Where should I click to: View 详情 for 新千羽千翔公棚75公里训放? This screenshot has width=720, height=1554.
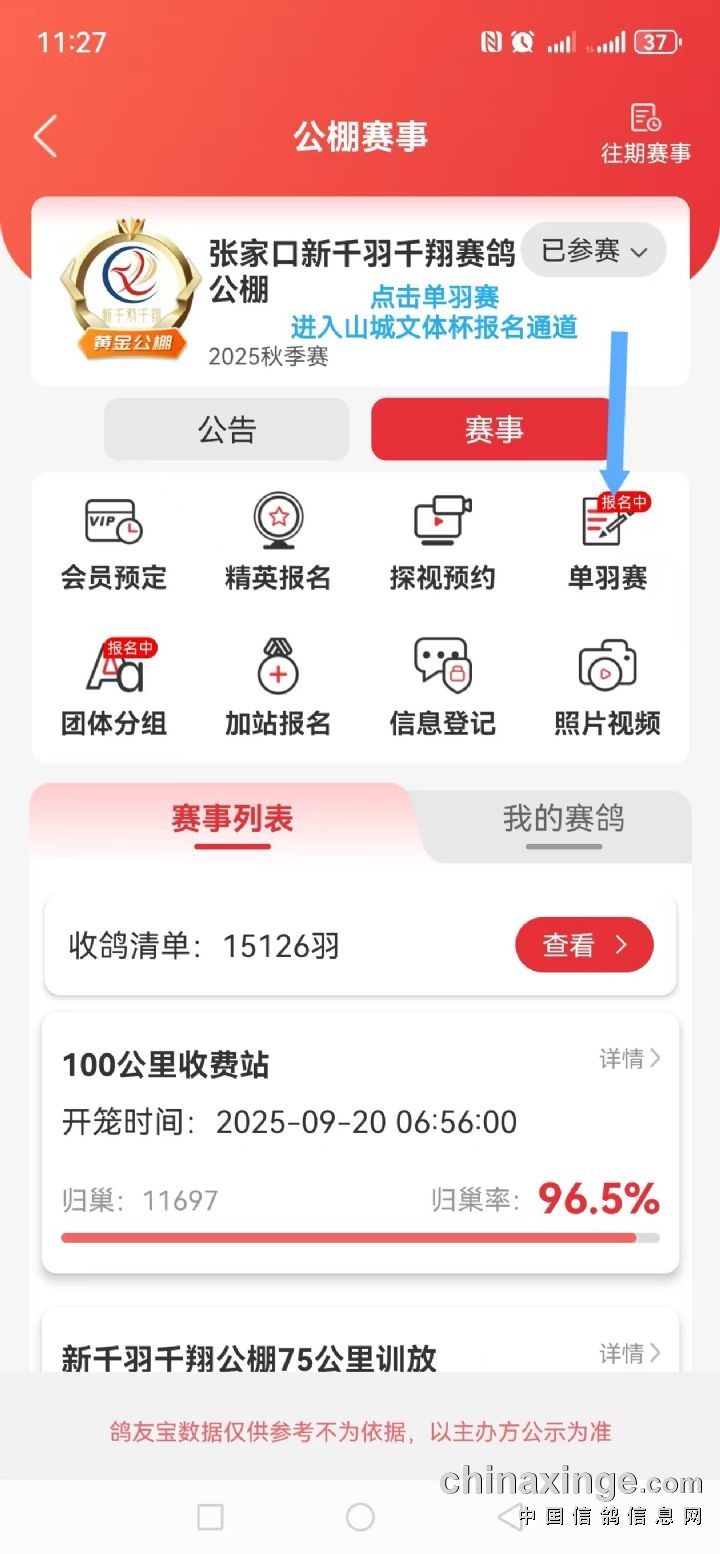click(x=630, y=1354)
